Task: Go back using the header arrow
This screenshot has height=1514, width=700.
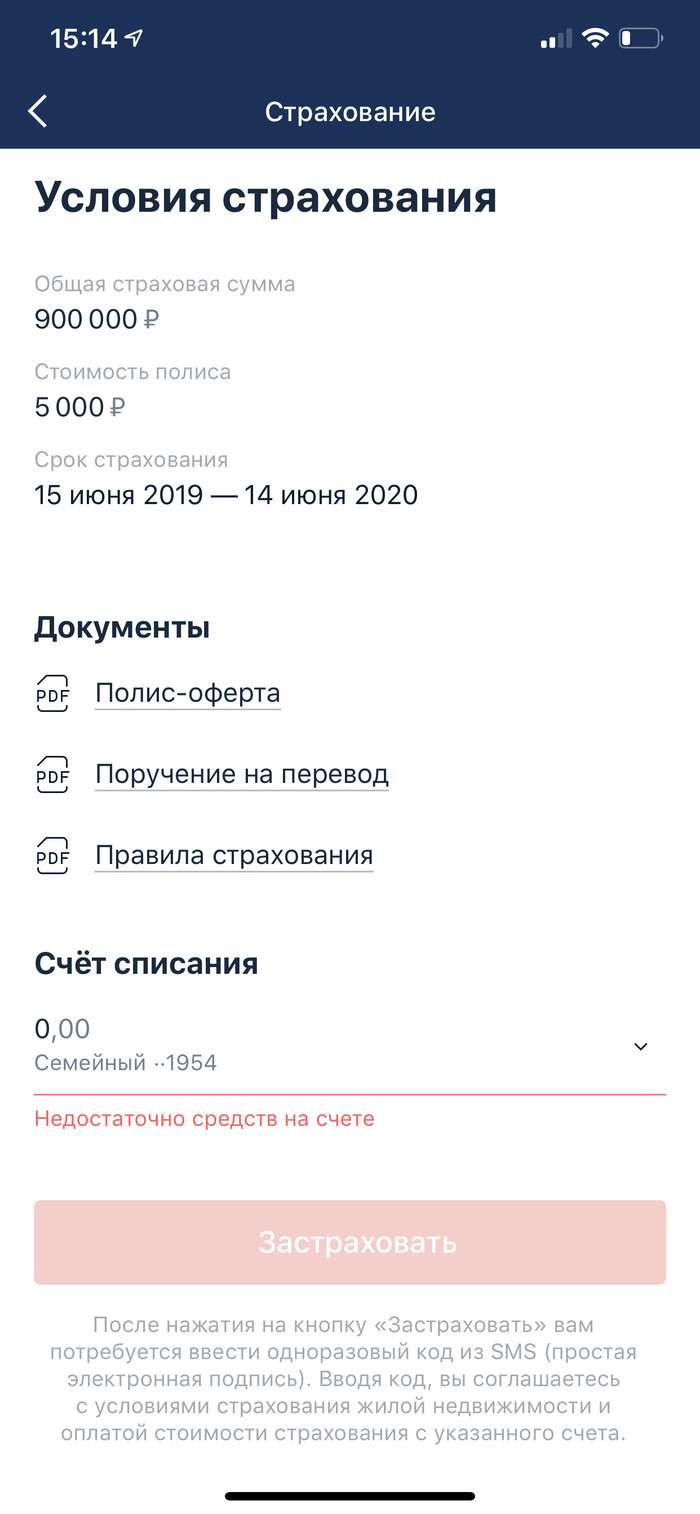Action: [x=38, y=112]
